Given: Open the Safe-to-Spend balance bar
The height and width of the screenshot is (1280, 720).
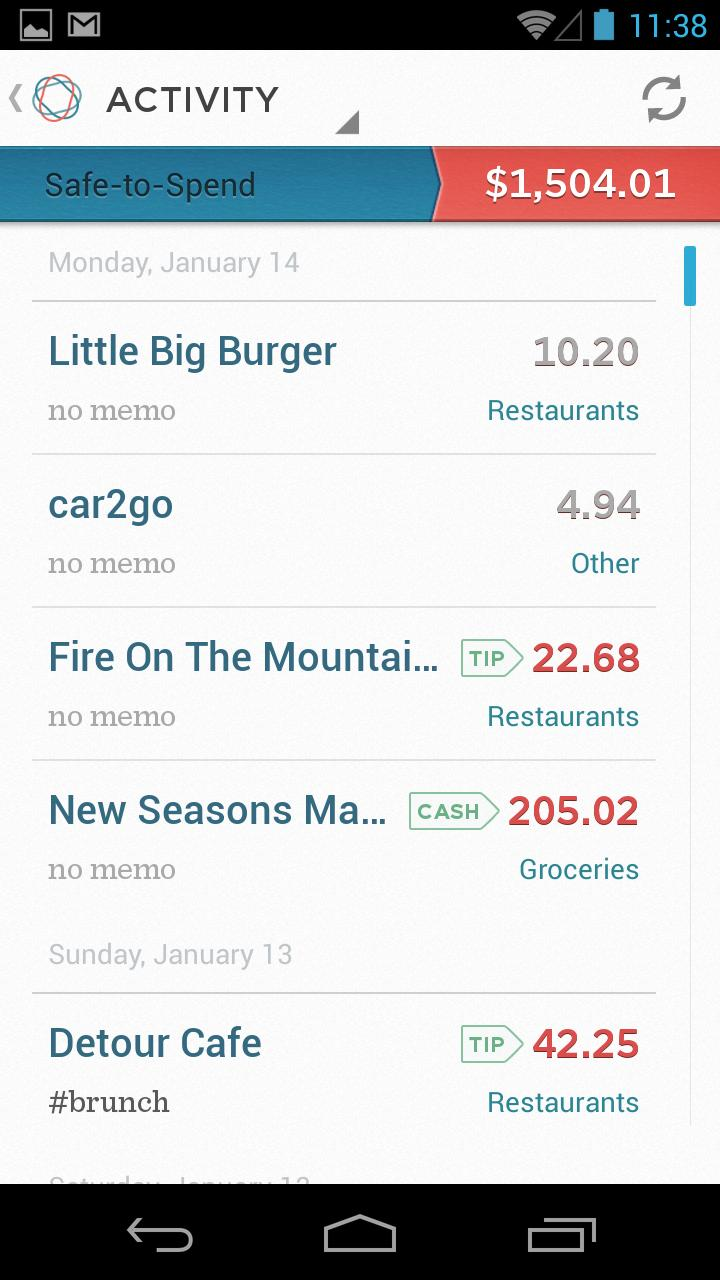Looking at the screenshot, I should pyautogui.click(x=360, y=185).
